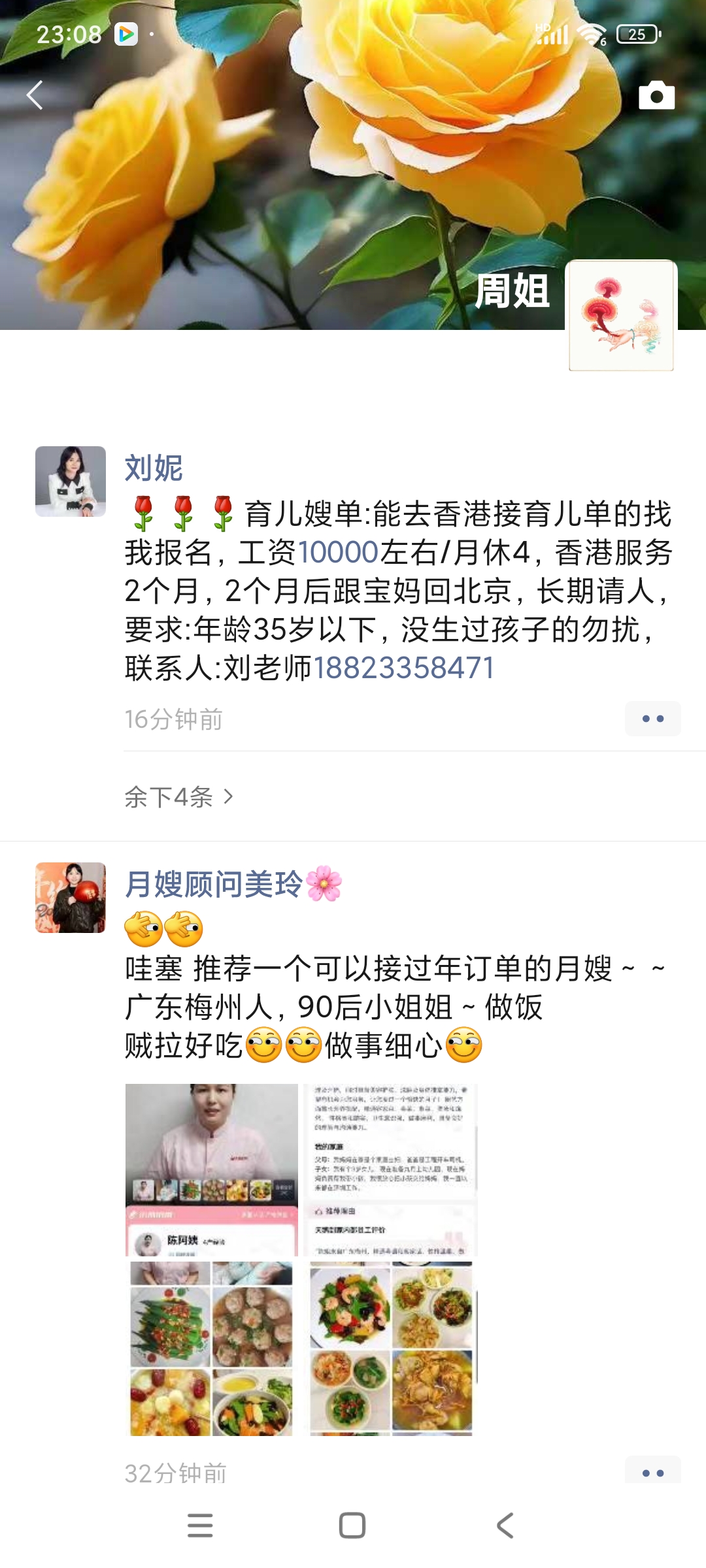This screenshot has height=1568, width=706.
Task: Tap the highlighted 10000 number link
Action: [338, 552]
